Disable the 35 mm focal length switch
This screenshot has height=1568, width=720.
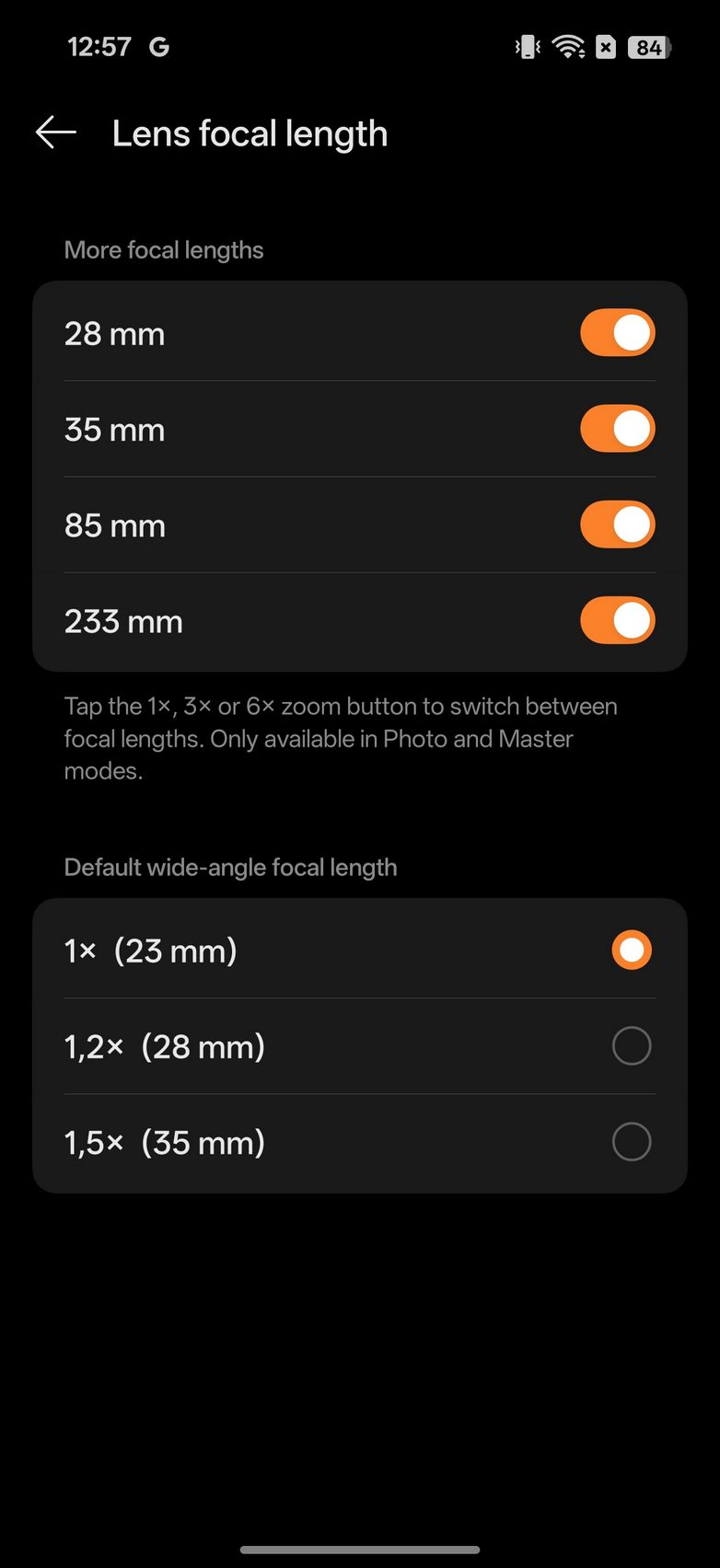pos(617,429)
